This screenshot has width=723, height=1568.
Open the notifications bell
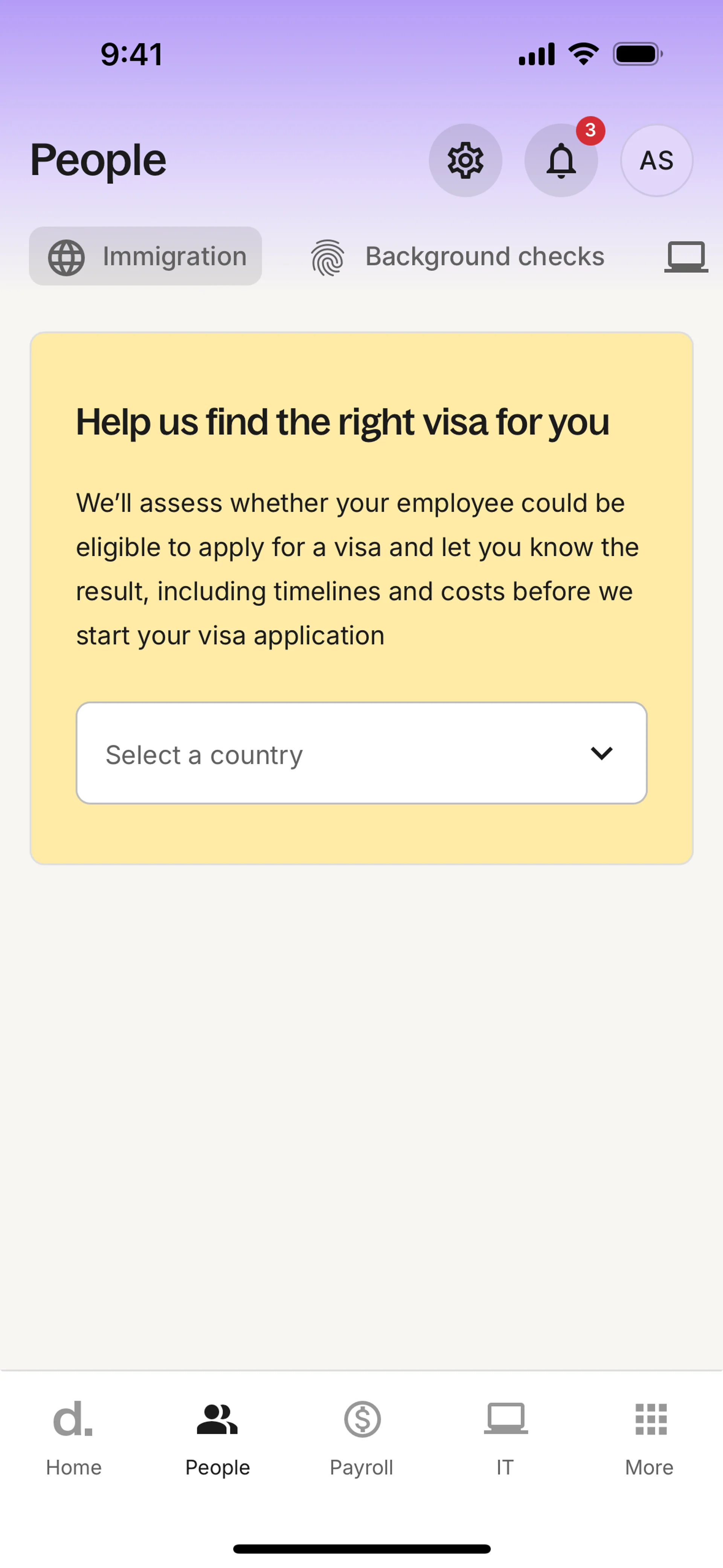[560, 161]
